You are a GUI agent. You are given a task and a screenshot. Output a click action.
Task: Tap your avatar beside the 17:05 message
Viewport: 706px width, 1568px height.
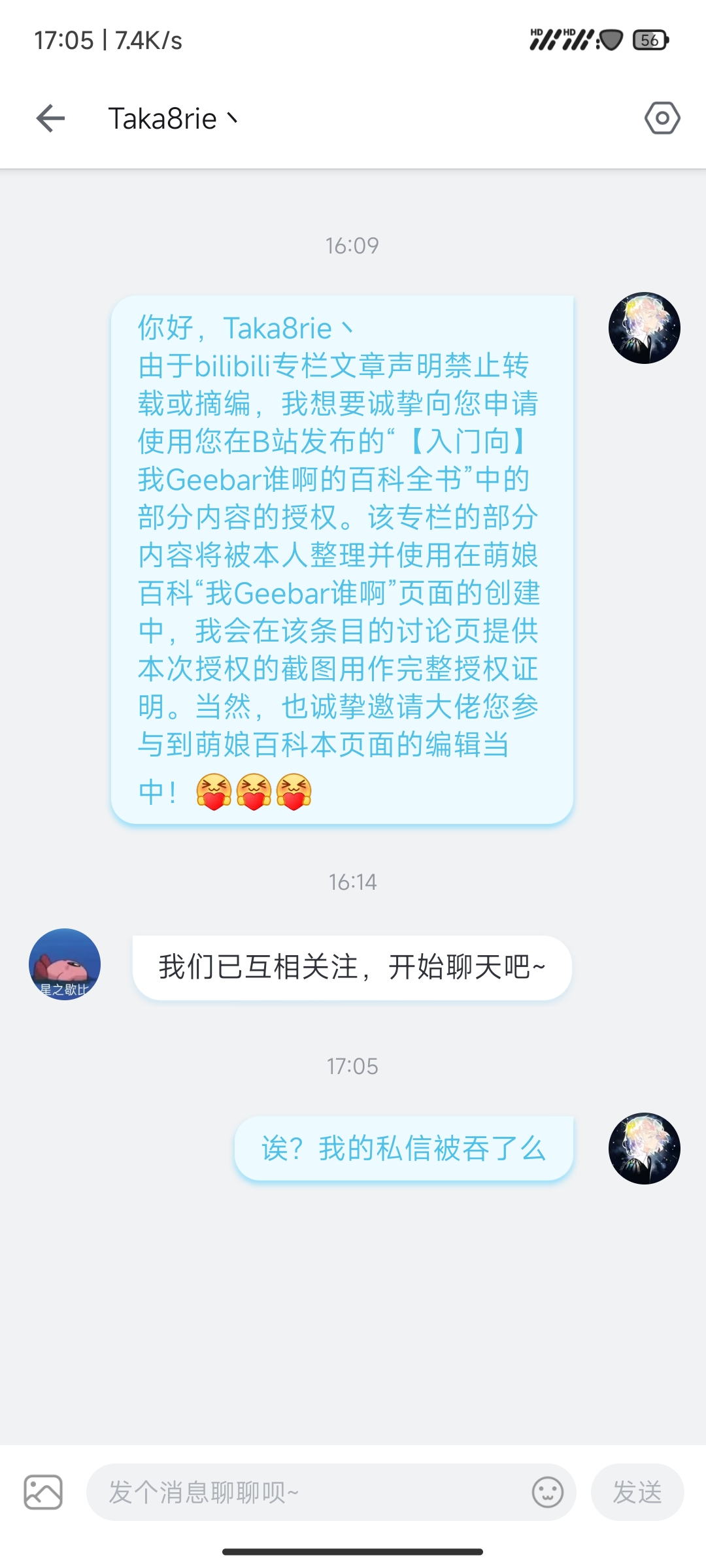[x=644, y=1149]
